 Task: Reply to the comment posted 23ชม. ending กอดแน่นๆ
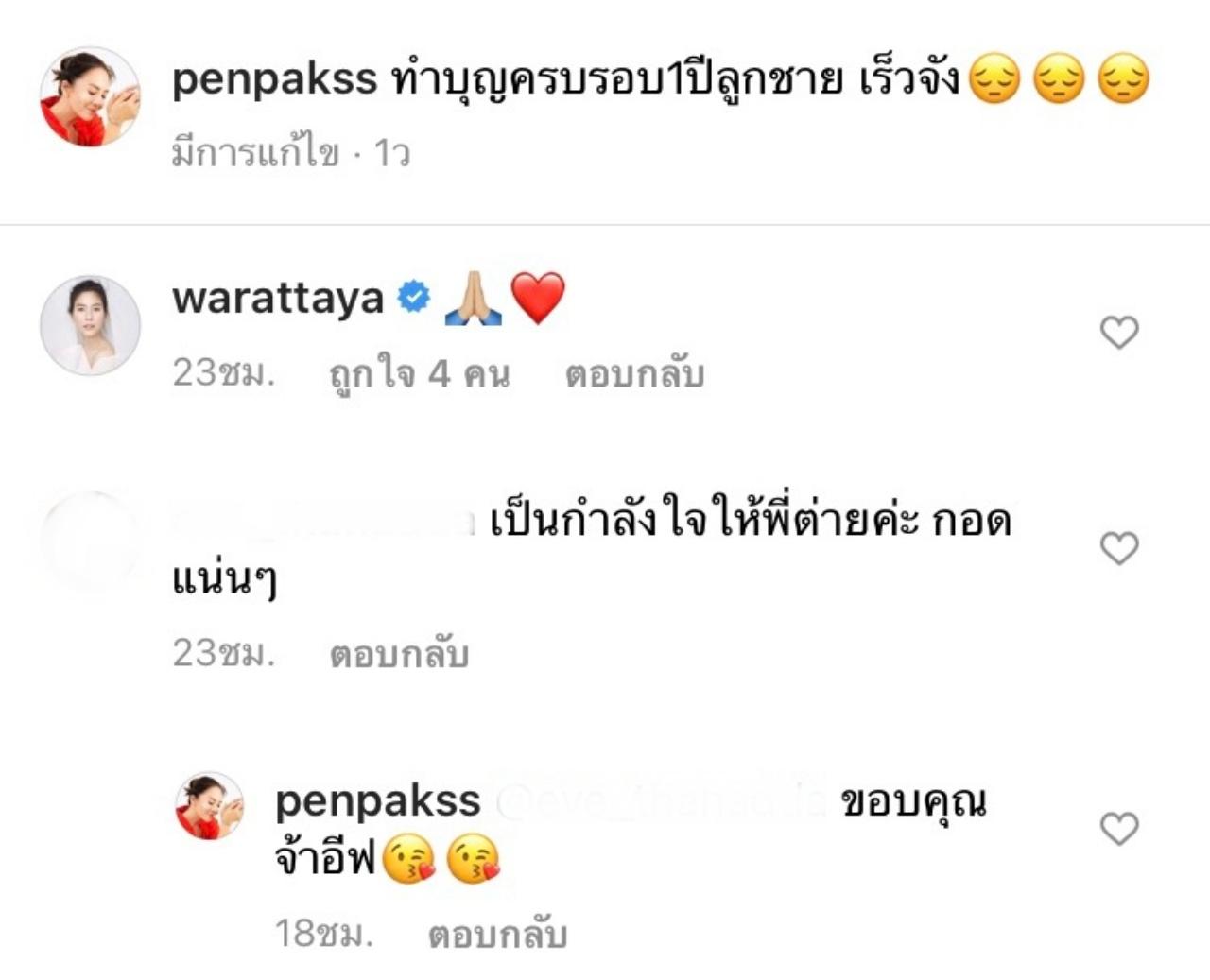[399, 654]
